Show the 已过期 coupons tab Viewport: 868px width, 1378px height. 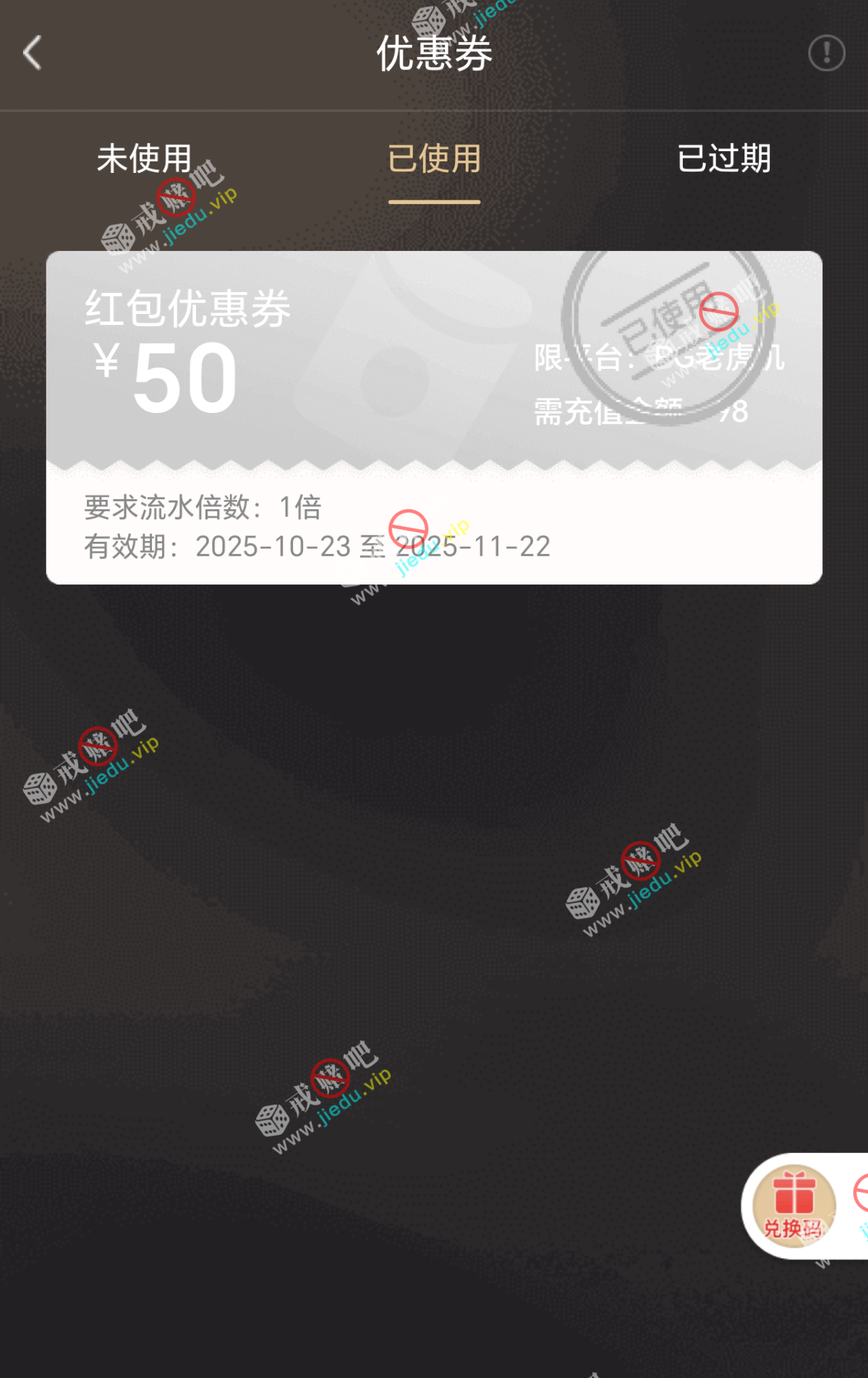pyautogui.click(x=723, y=158)
